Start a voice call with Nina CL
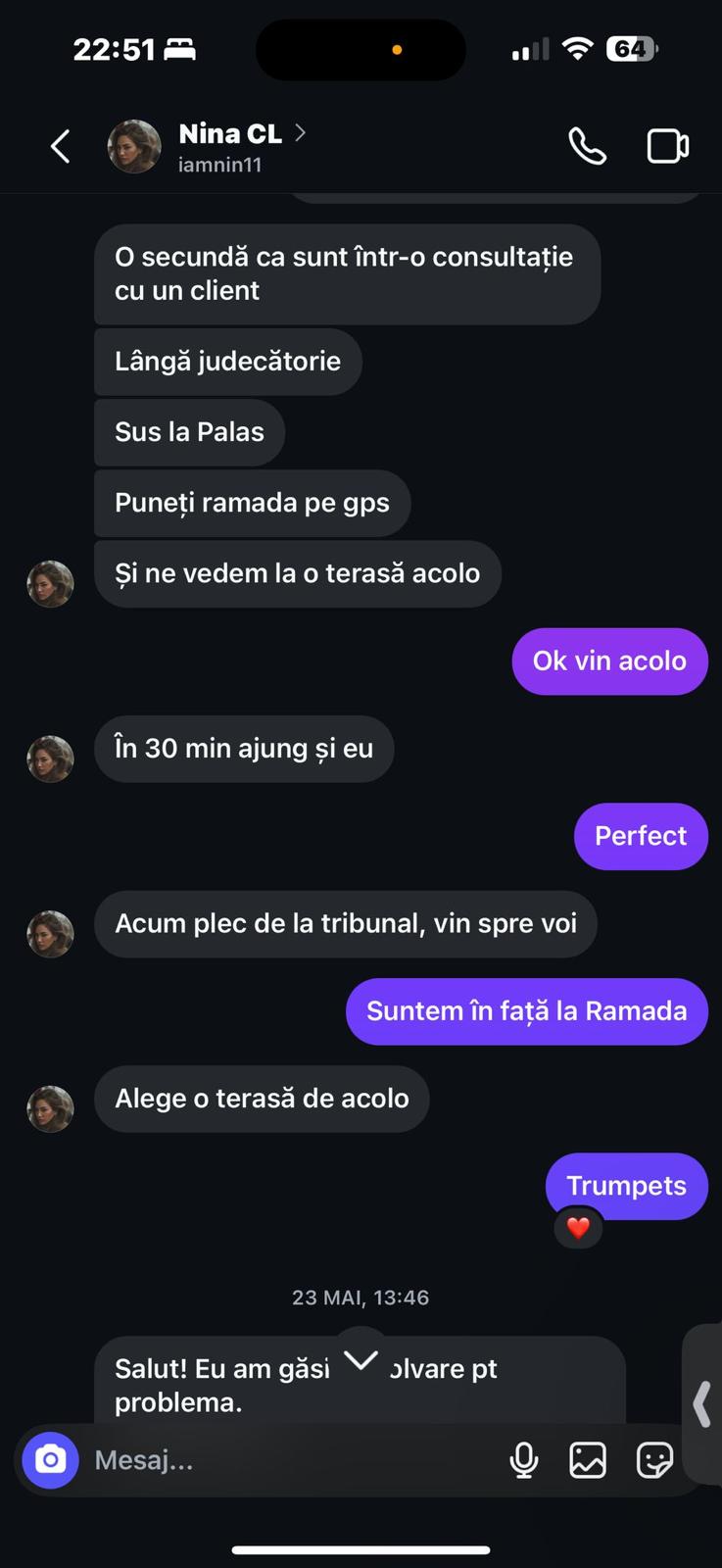722x1568 pixels. click(587, 147)
